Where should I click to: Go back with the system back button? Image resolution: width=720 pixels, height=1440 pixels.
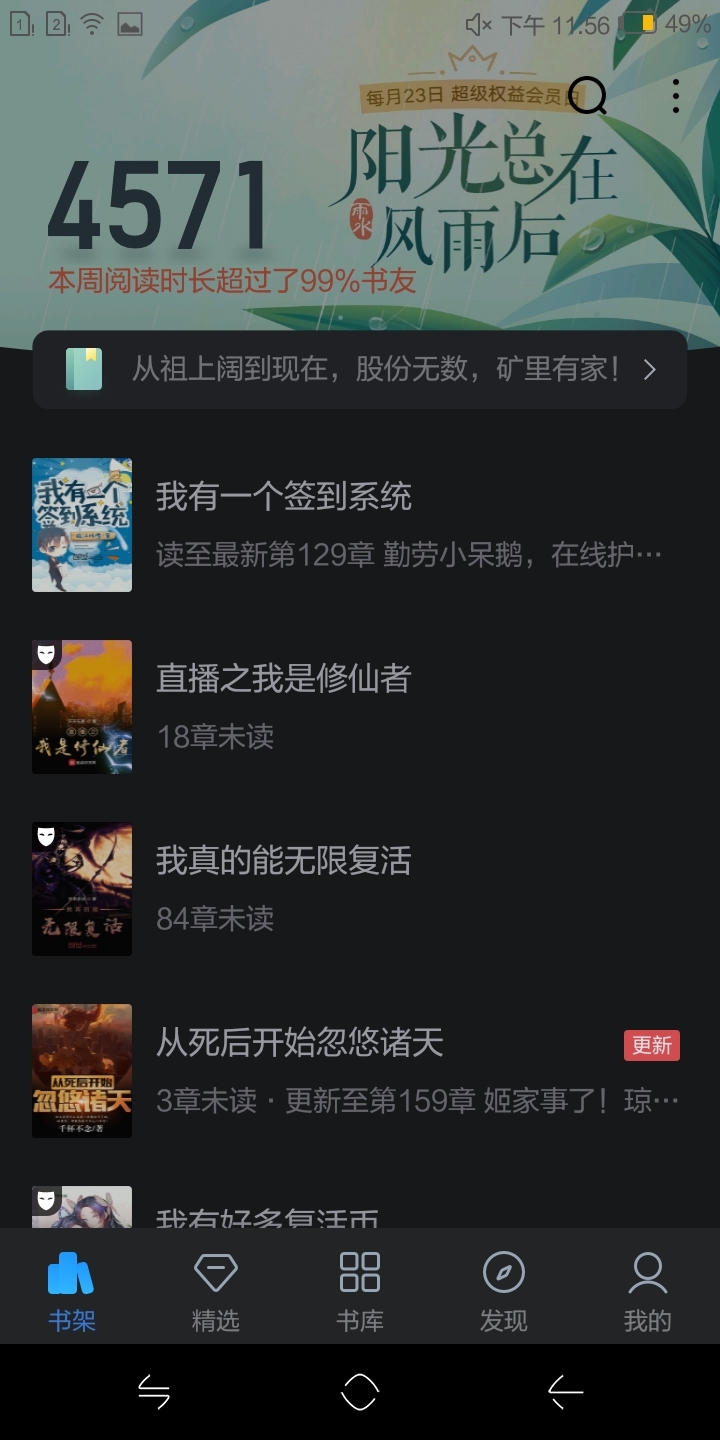[x=565, y=1391]
